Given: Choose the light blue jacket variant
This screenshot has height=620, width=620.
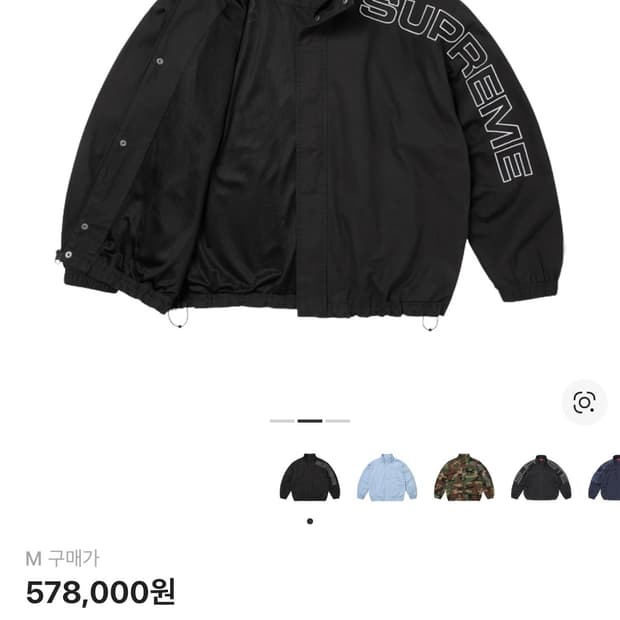Looking at the screenshot, I should (x=386, y=477).
